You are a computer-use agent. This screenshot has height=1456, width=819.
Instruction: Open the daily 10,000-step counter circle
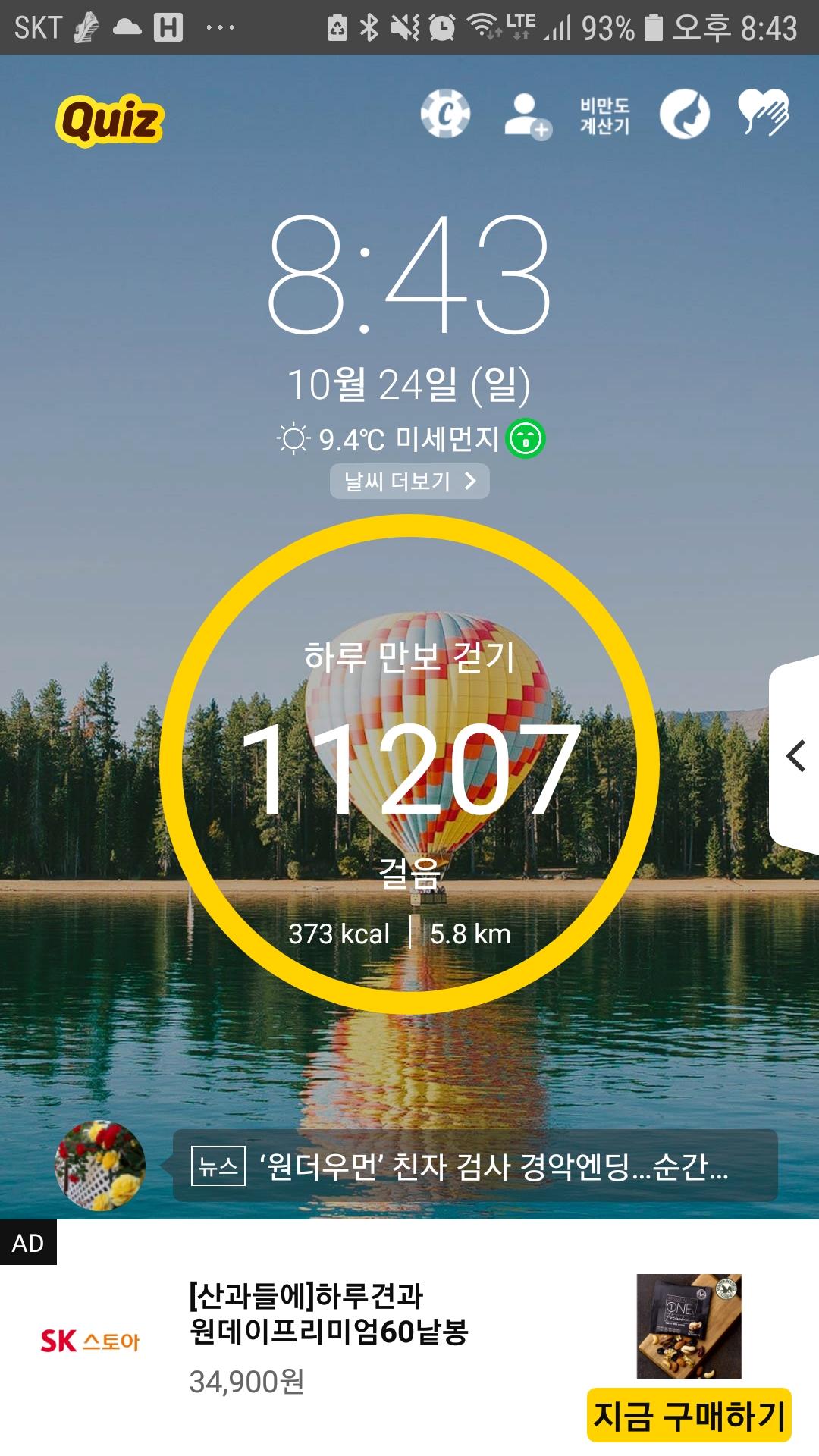coord(409,764)
